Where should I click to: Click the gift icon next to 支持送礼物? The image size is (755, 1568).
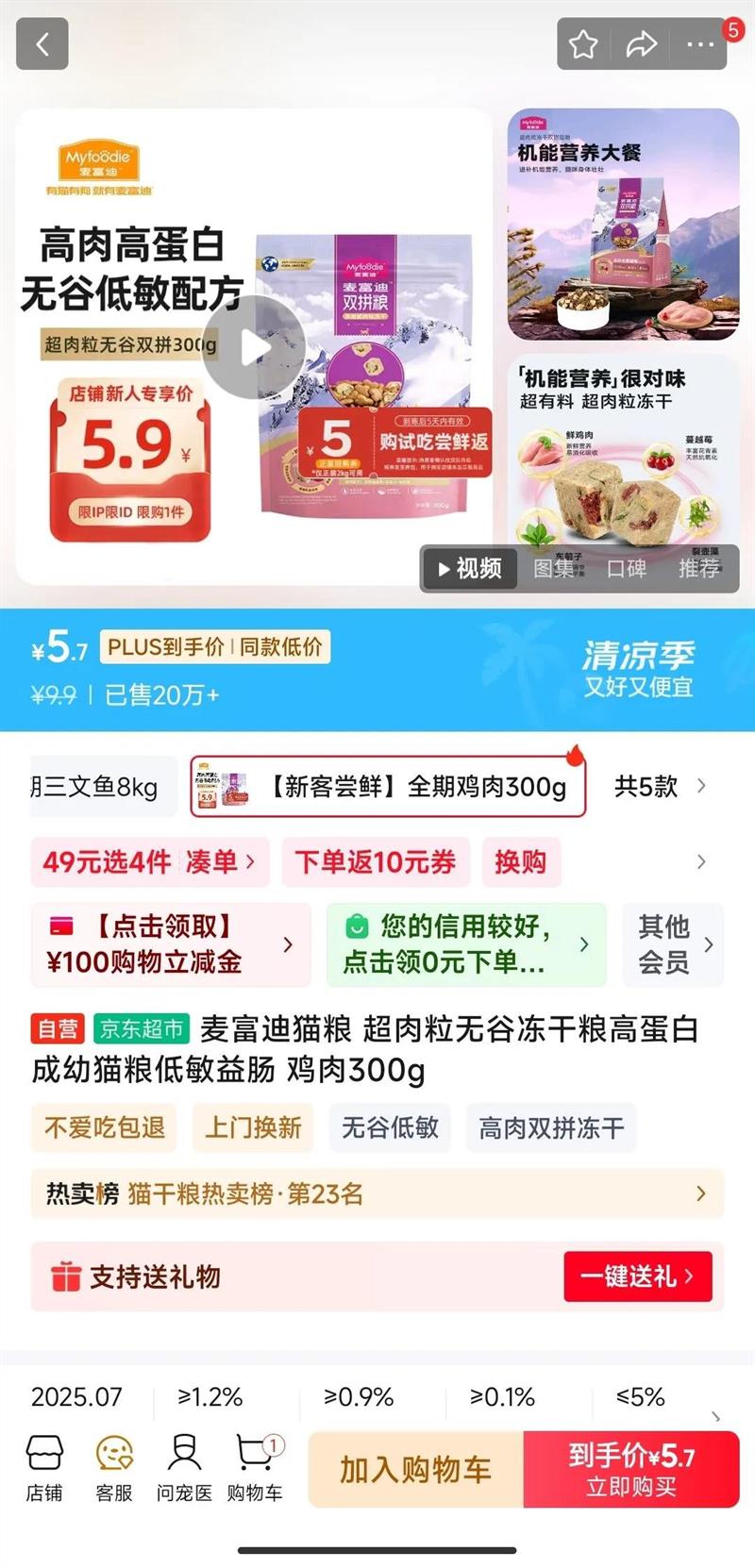[x=63, y=1276]
